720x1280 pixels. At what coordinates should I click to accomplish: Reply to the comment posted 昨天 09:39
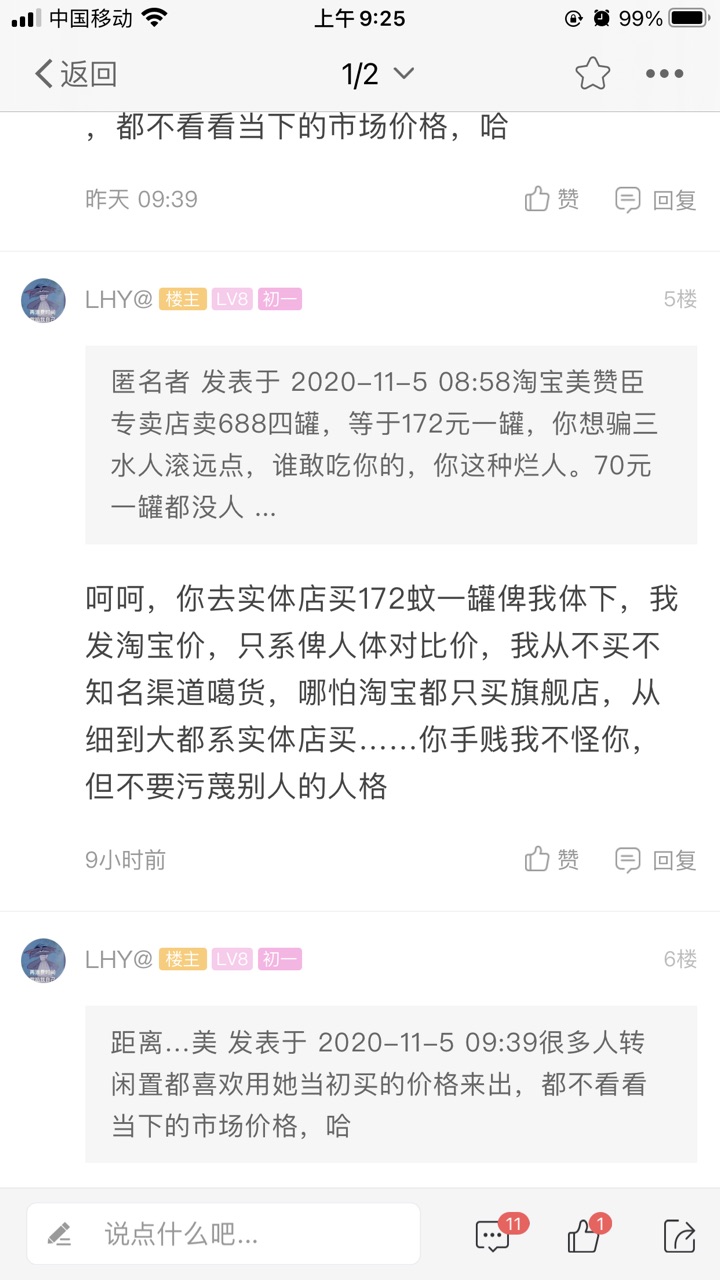(656, 199)
